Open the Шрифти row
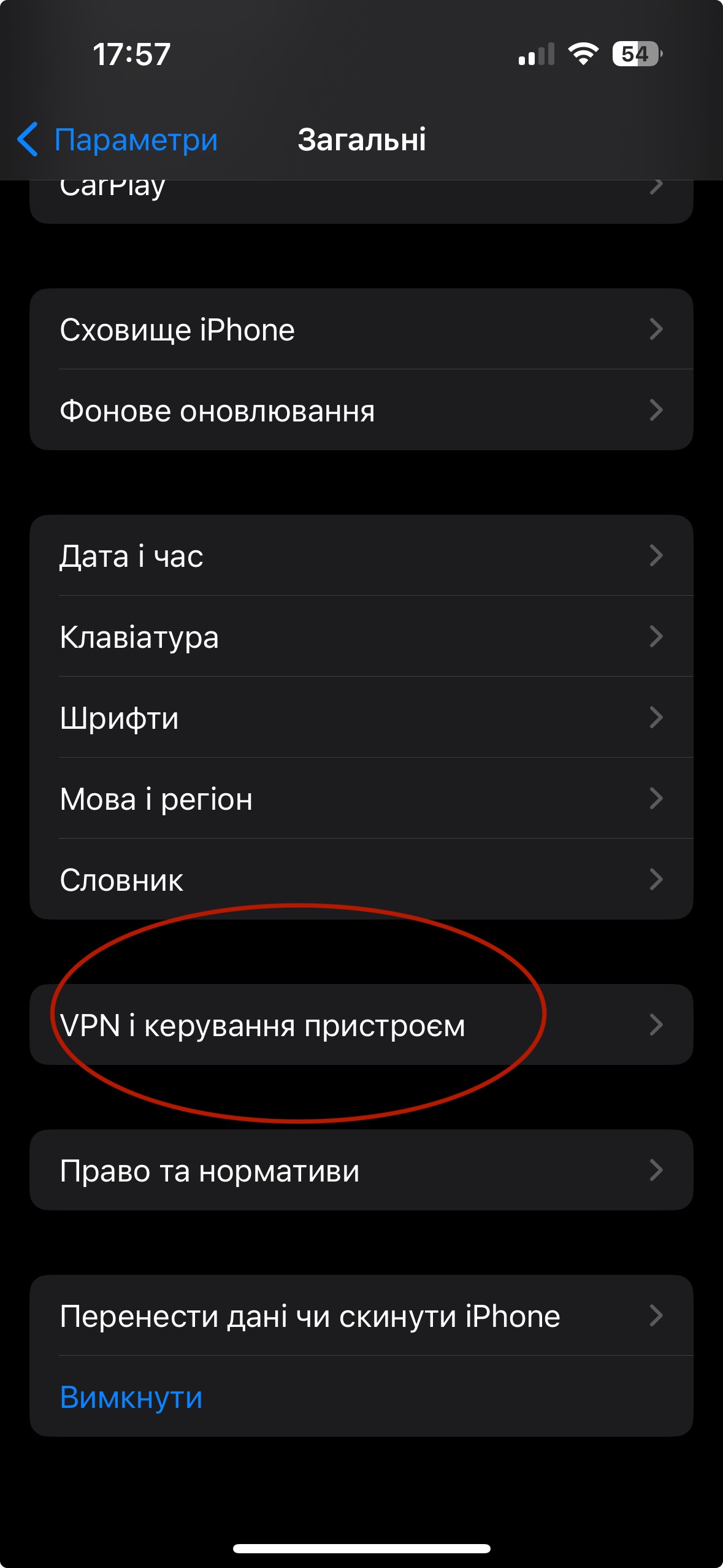Viewport: 723px width, 1568px height. point(361,717)
